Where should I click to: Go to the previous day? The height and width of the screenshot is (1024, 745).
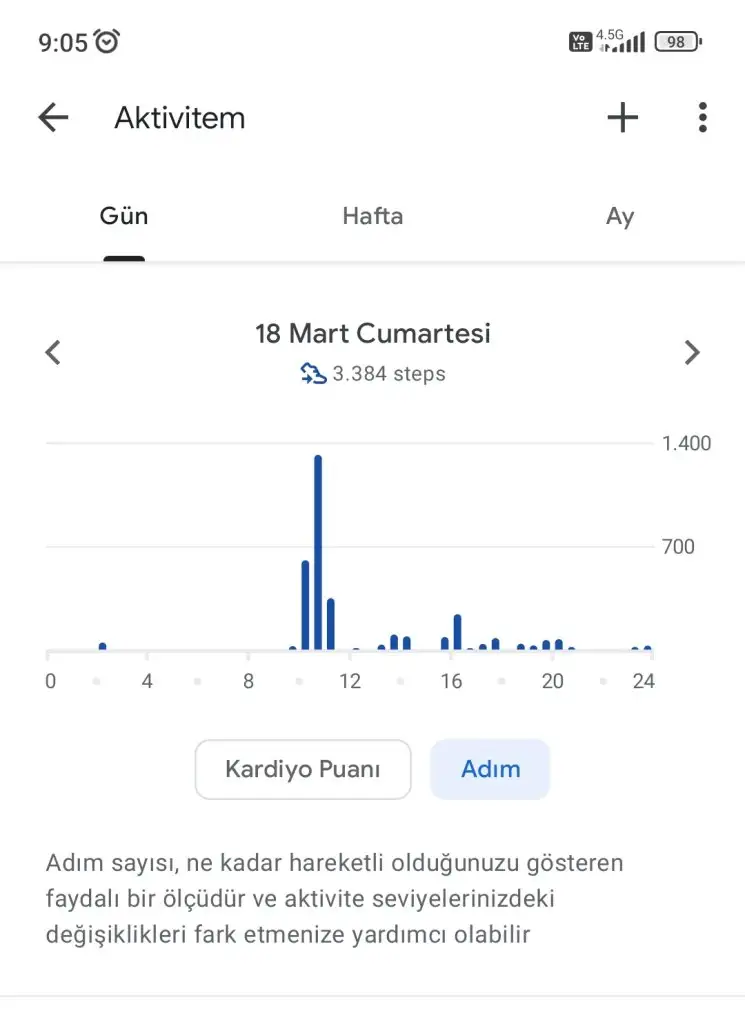click(x=54, y=352)
